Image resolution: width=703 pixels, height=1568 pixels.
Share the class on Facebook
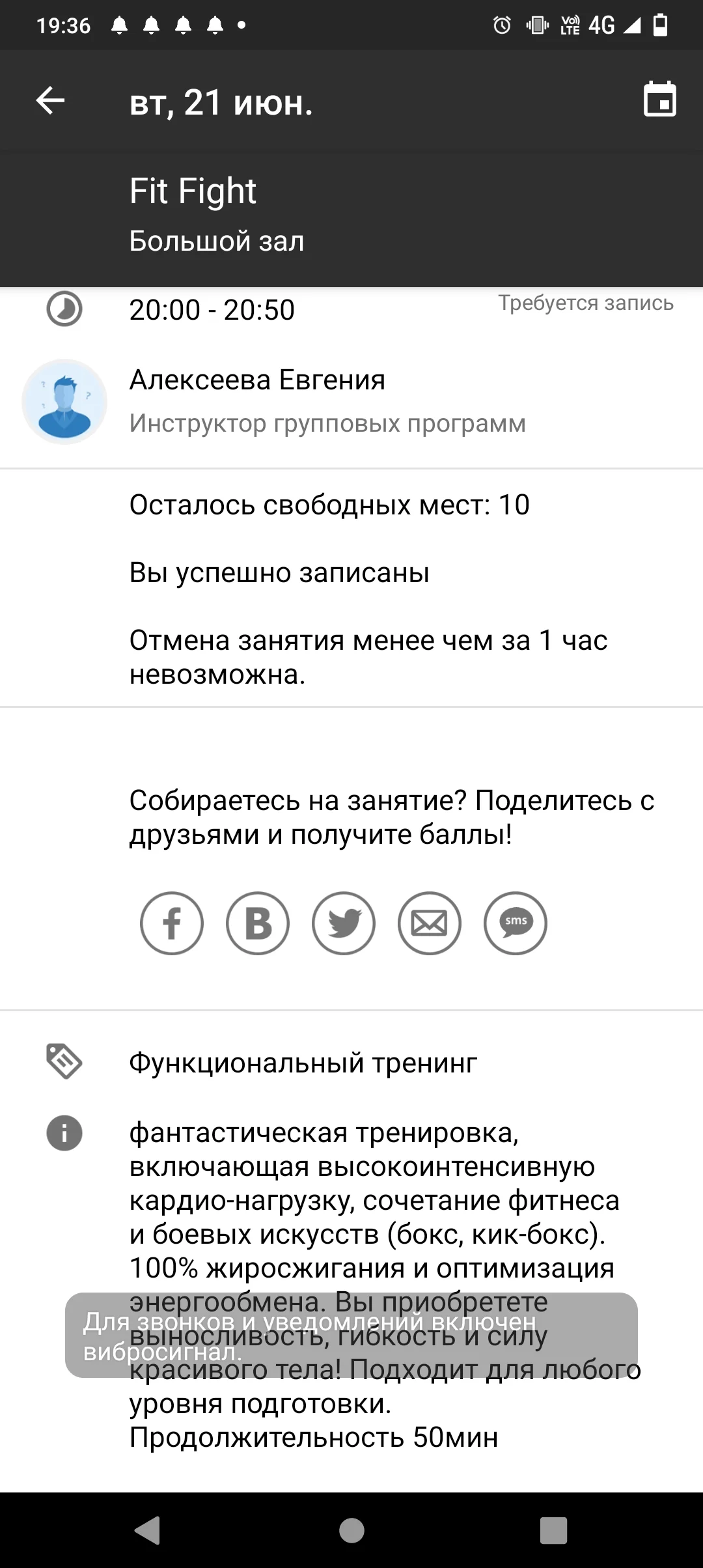click(171, 923)
